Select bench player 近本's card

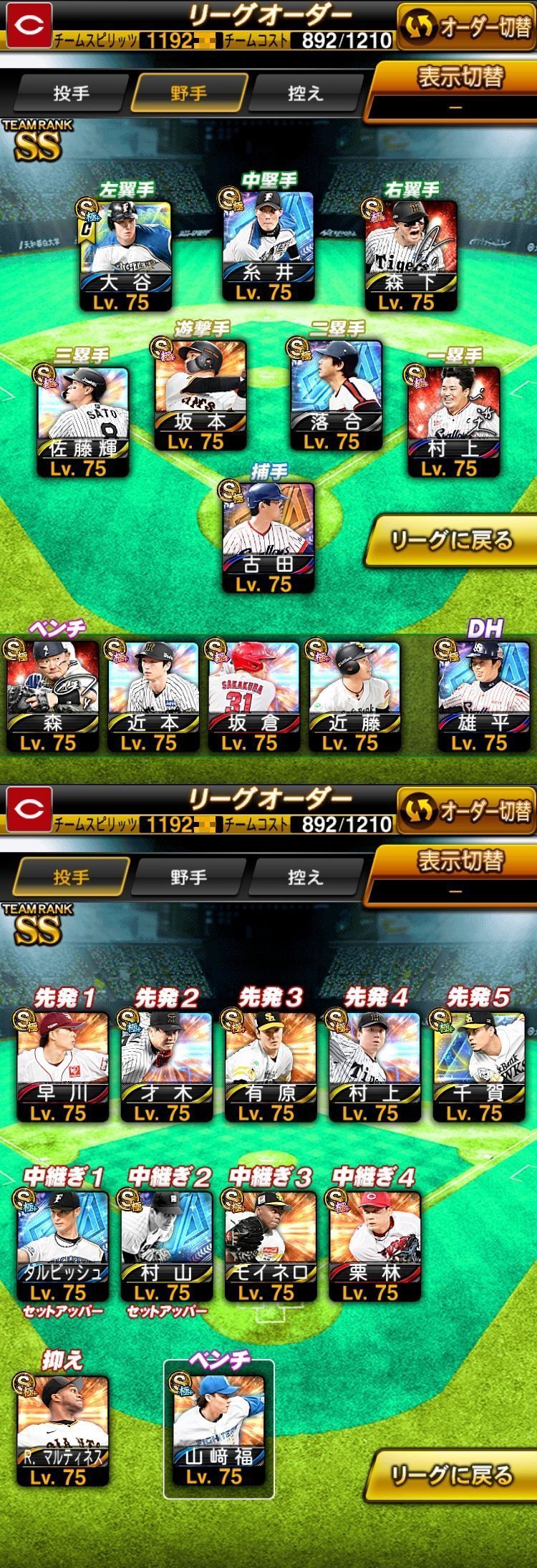pos(153,695)
